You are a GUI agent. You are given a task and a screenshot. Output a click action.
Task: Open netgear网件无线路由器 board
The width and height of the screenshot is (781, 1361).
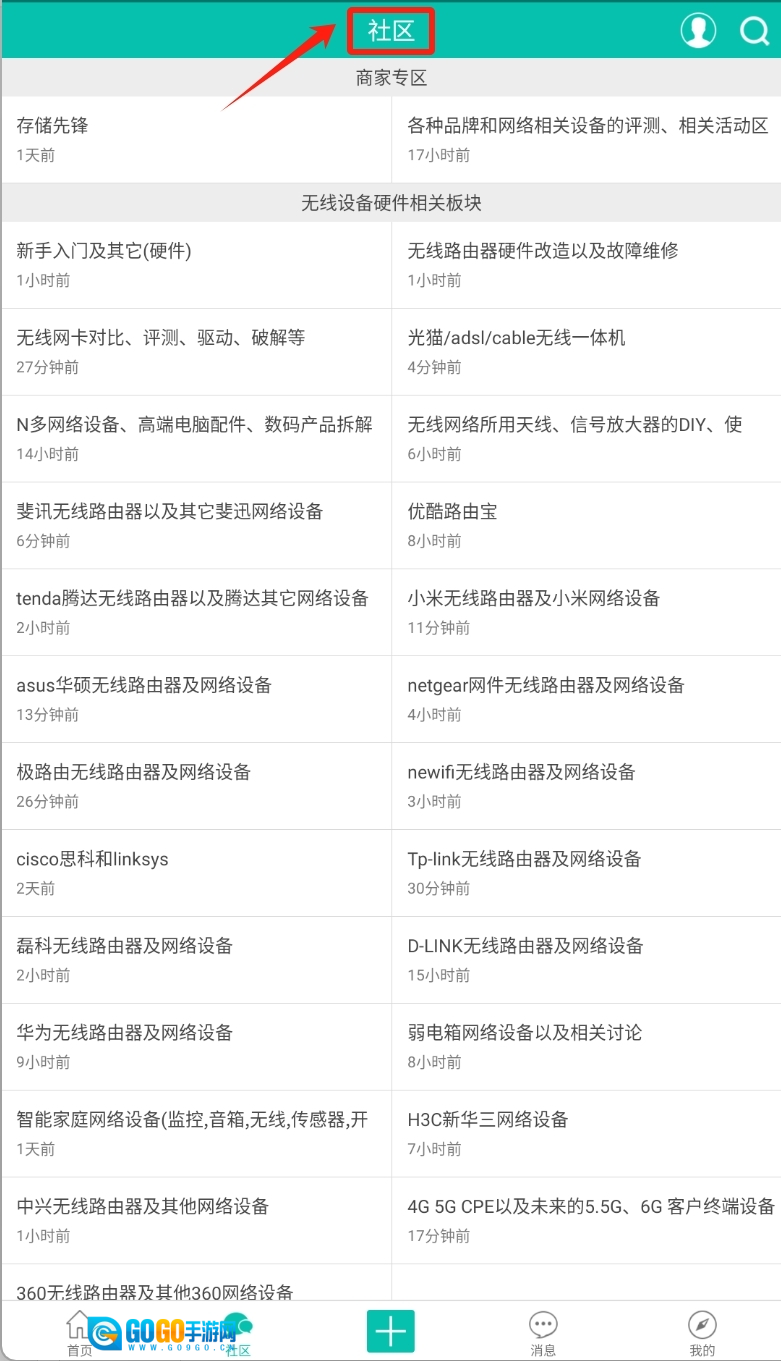pos(586,698)
